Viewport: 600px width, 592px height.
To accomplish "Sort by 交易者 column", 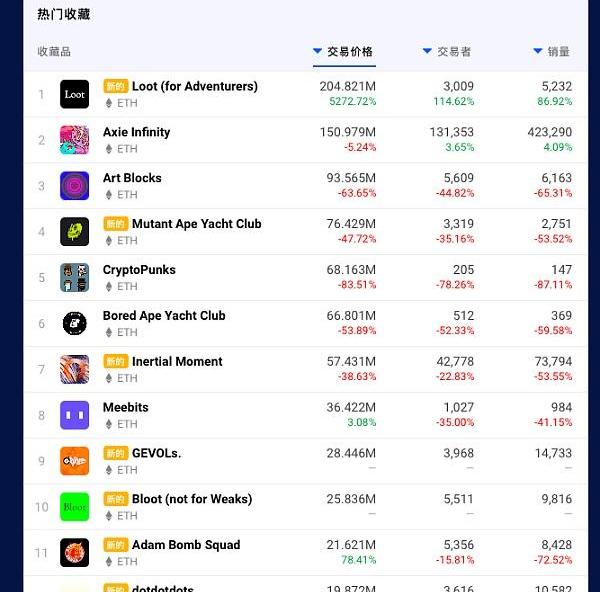I will (x=453, y=52).
